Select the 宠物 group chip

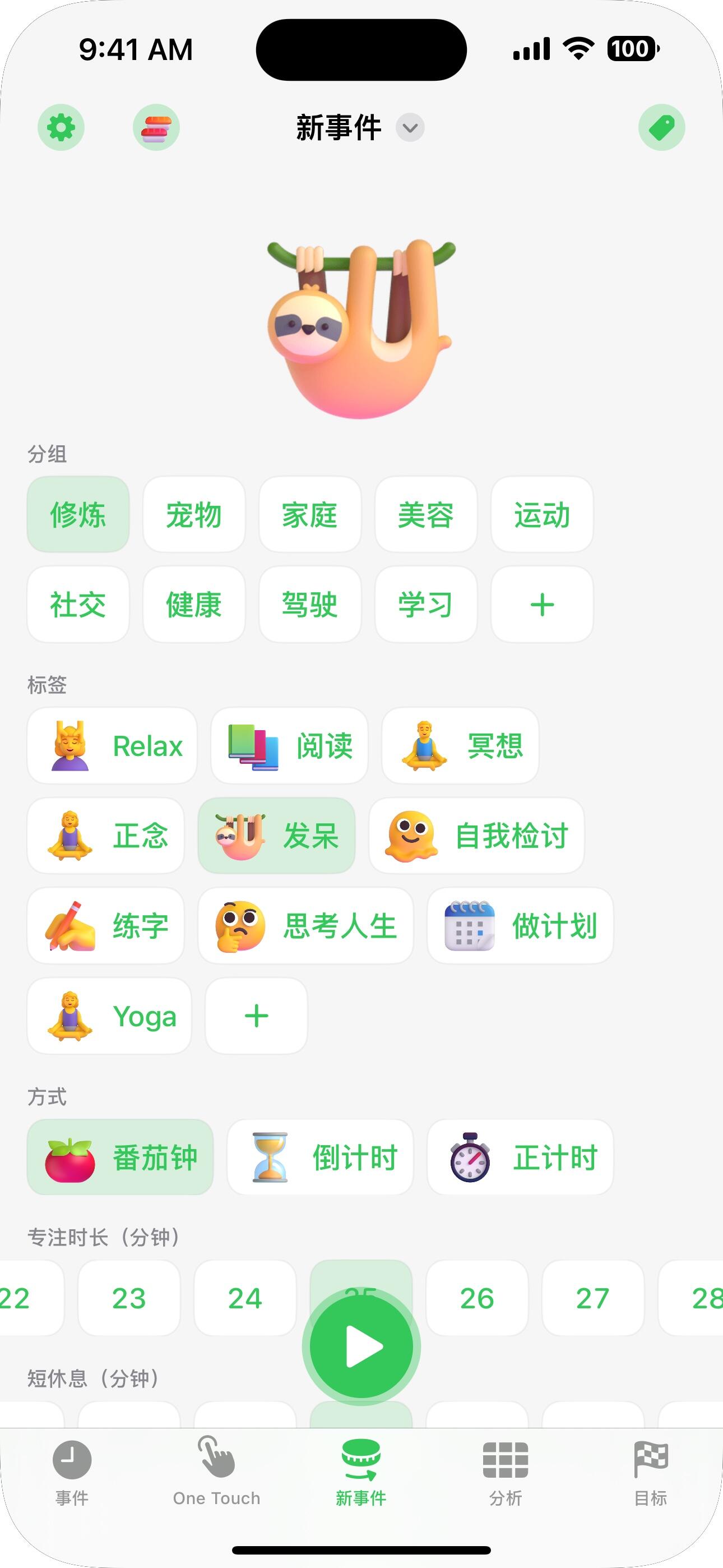pyautogui.click(x=193, y=515)
